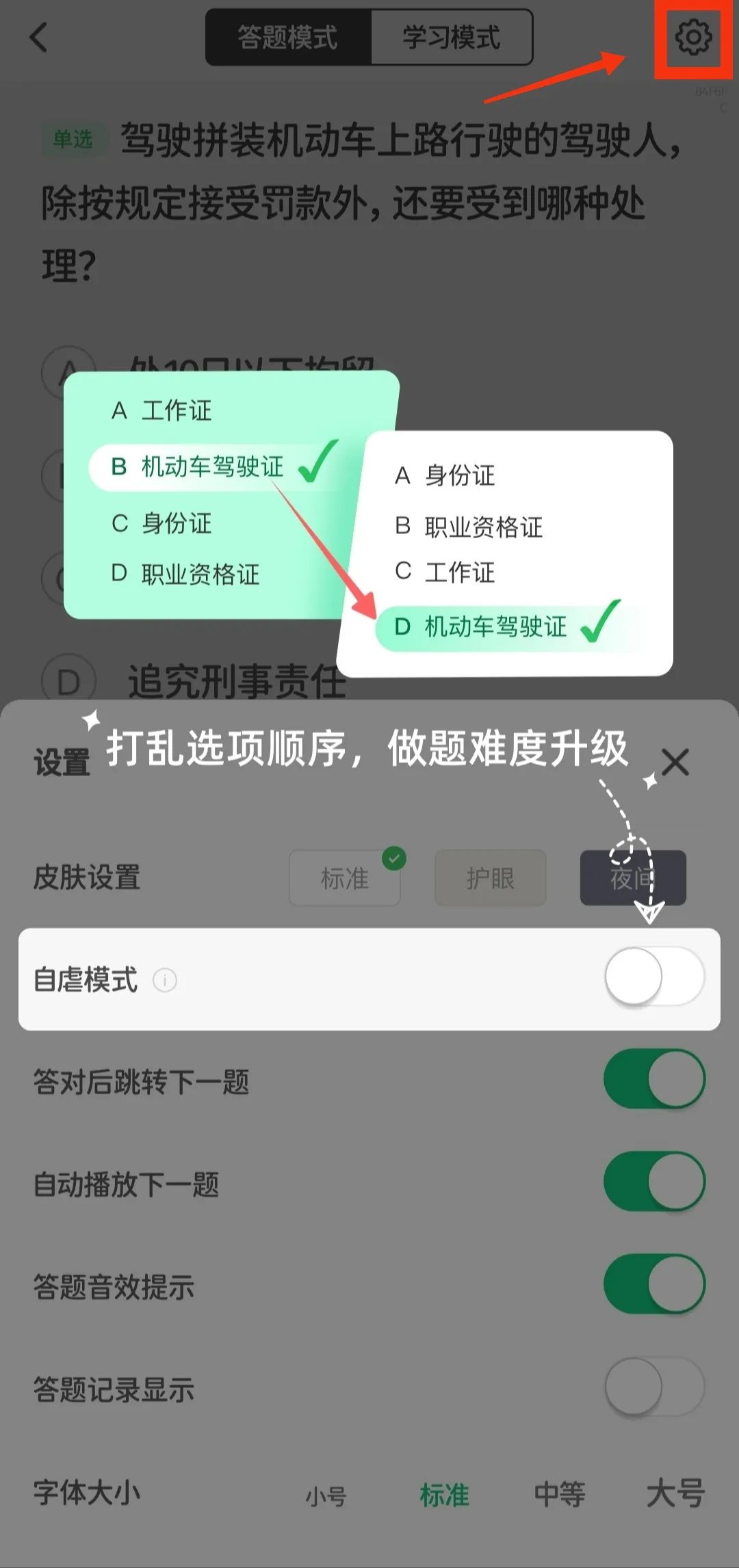Viewport: 739px width, 1568px height.
Task: Enable the 自虐模式 switch
Action: coord(654,976)
